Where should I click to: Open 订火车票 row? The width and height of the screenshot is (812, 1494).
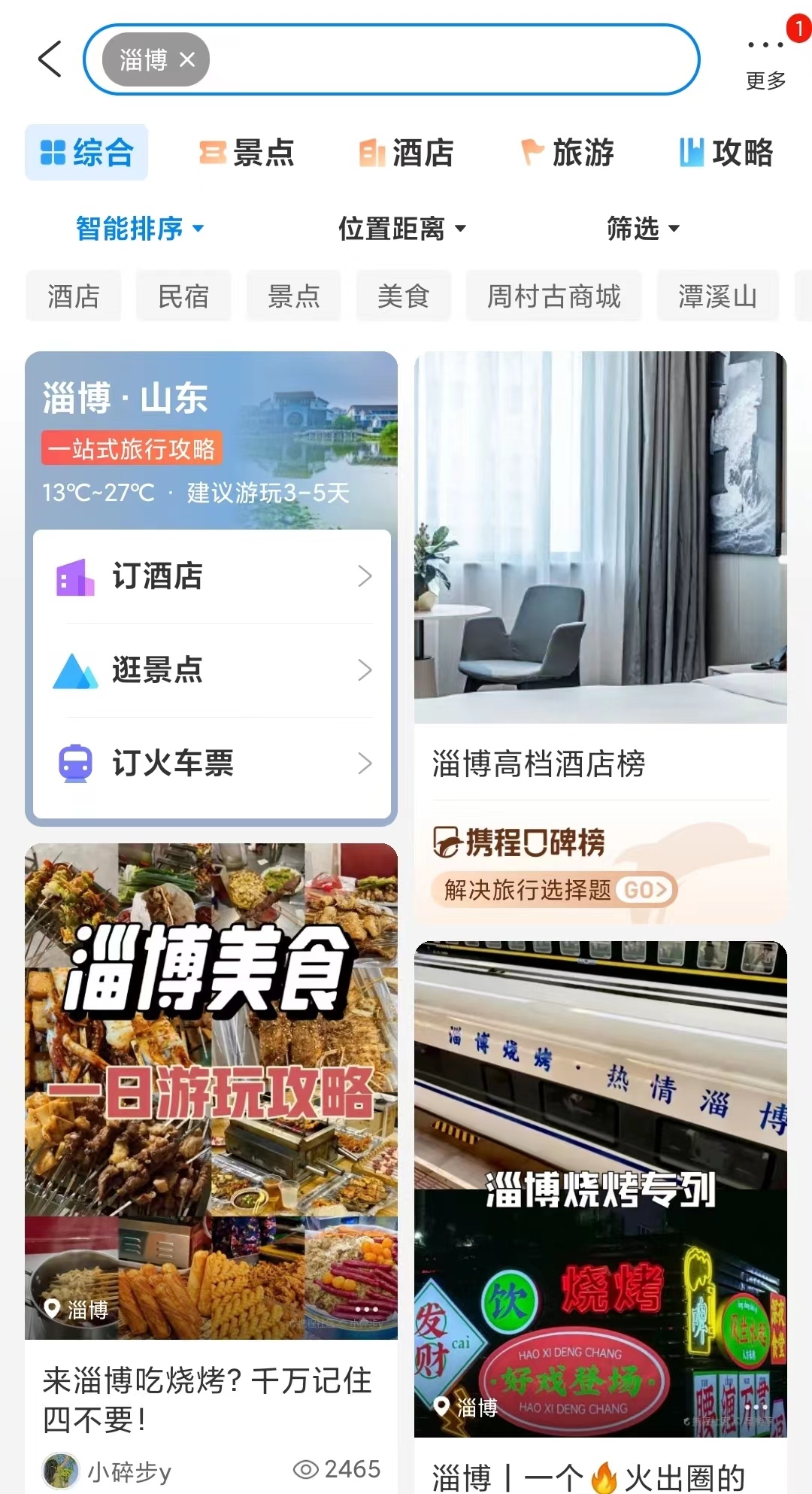[x=212, y=763]
